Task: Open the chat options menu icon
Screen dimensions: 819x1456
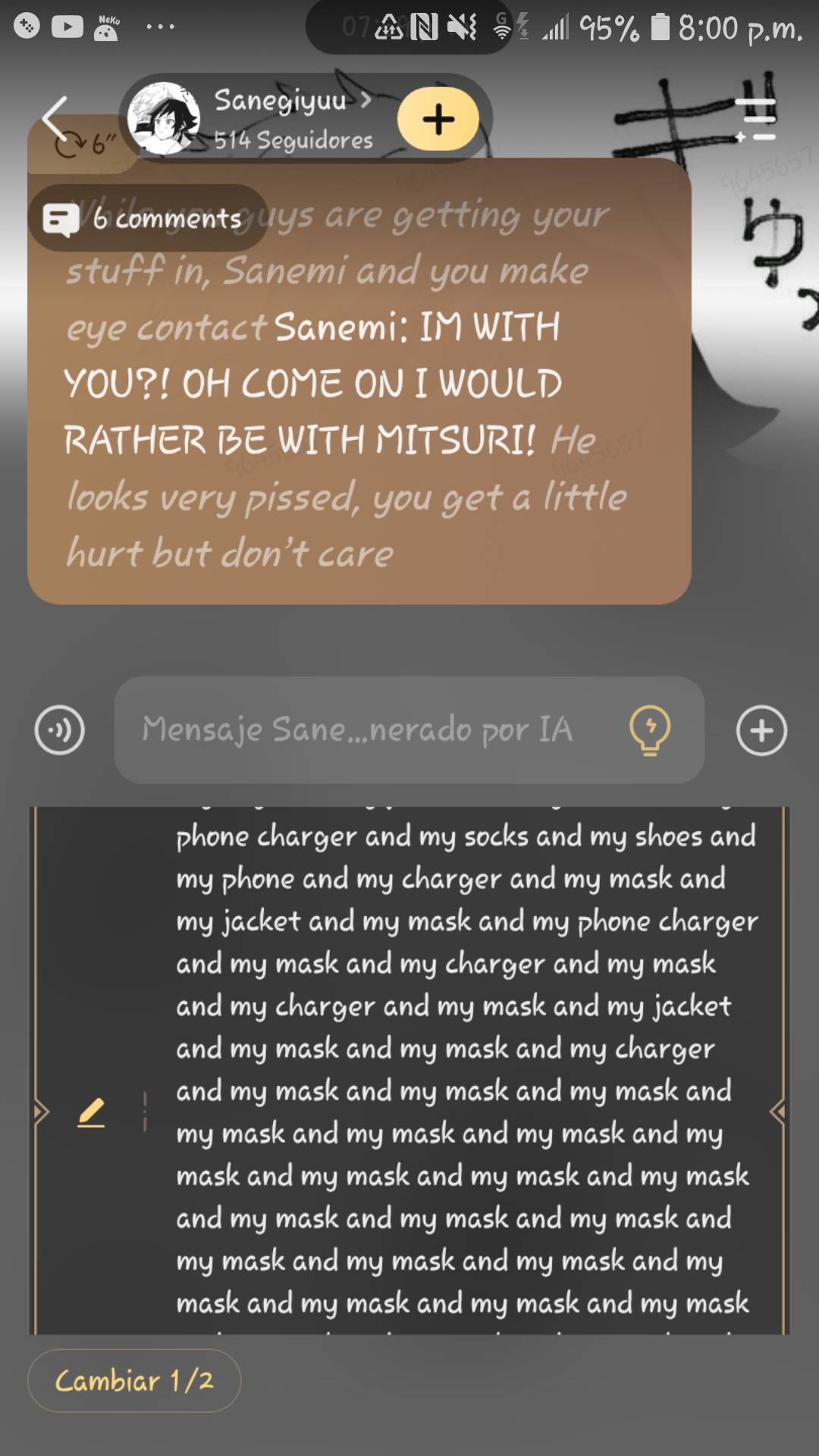Action: point(758,119)
